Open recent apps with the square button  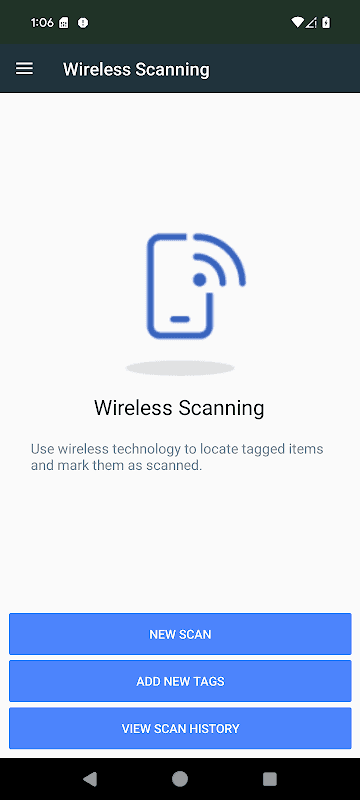270,779
